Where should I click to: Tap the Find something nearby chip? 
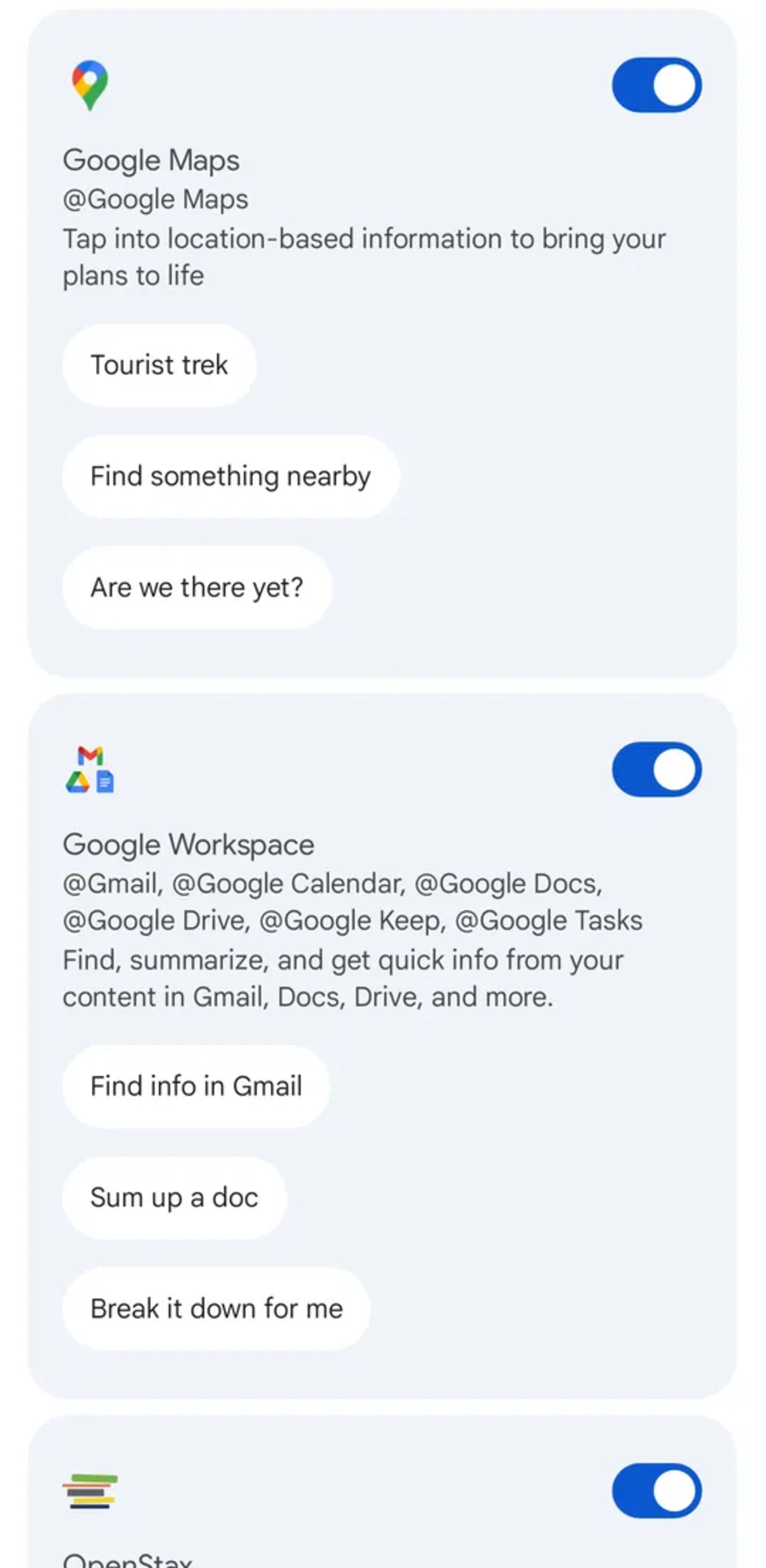tap(230, 477)
